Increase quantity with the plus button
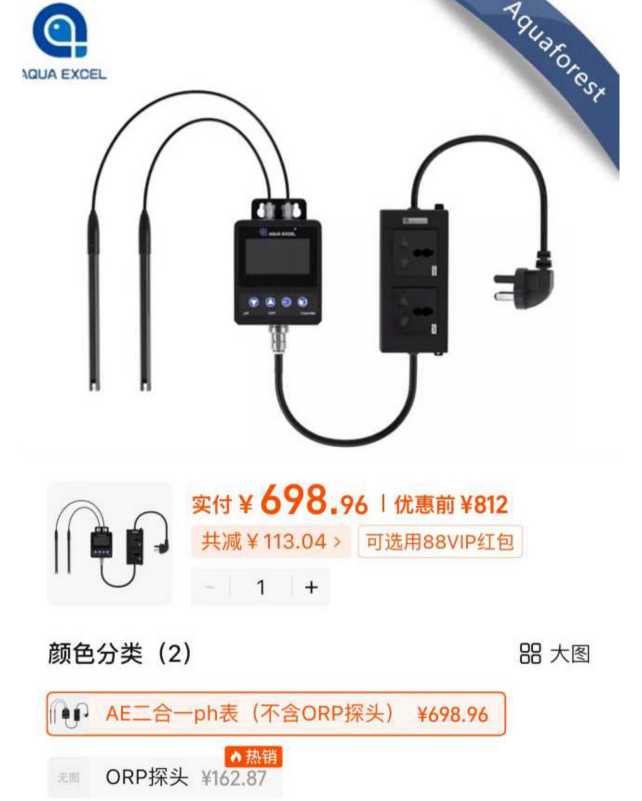The image size is (642, 801). tap(311, 587)
